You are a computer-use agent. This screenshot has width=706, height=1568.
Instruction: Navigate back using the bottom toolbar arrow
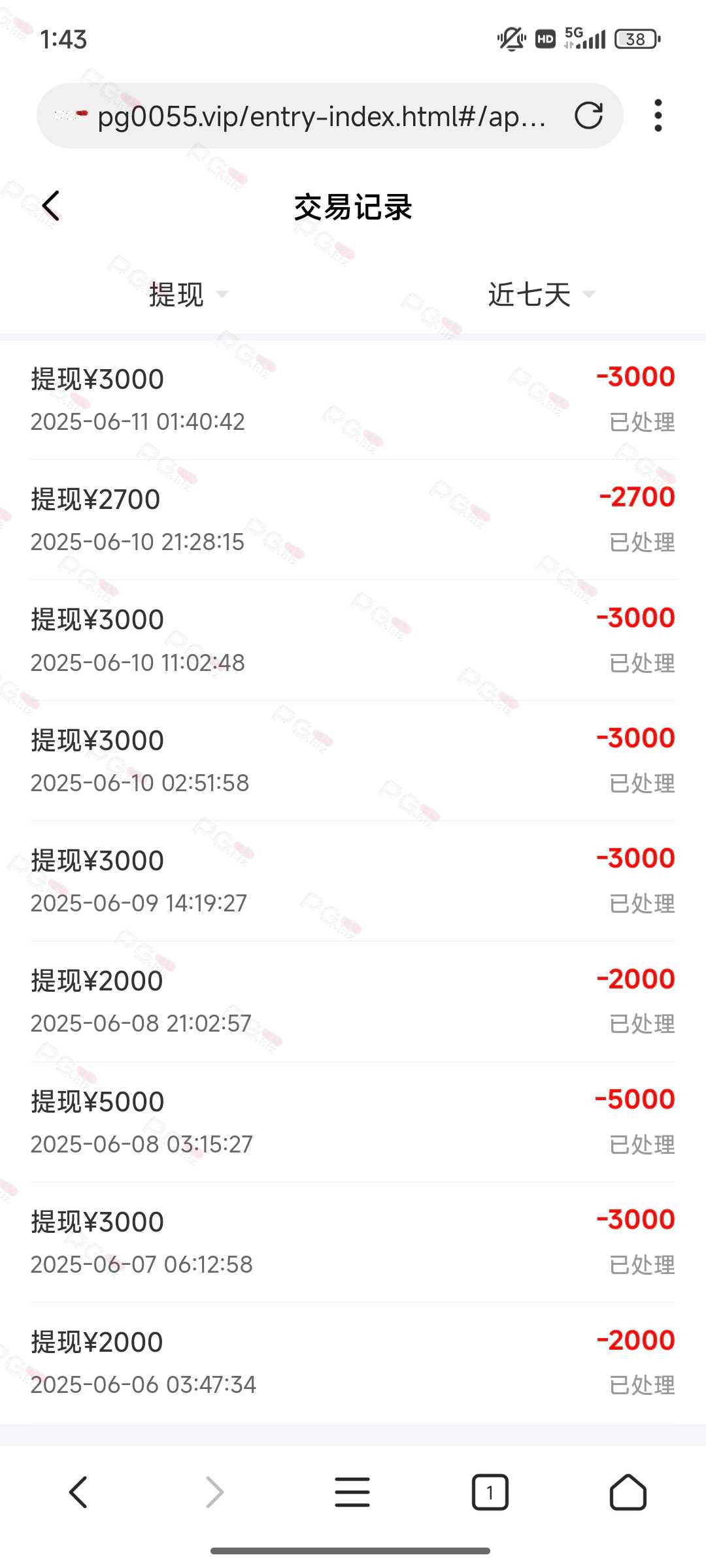tap(78, 1492)
